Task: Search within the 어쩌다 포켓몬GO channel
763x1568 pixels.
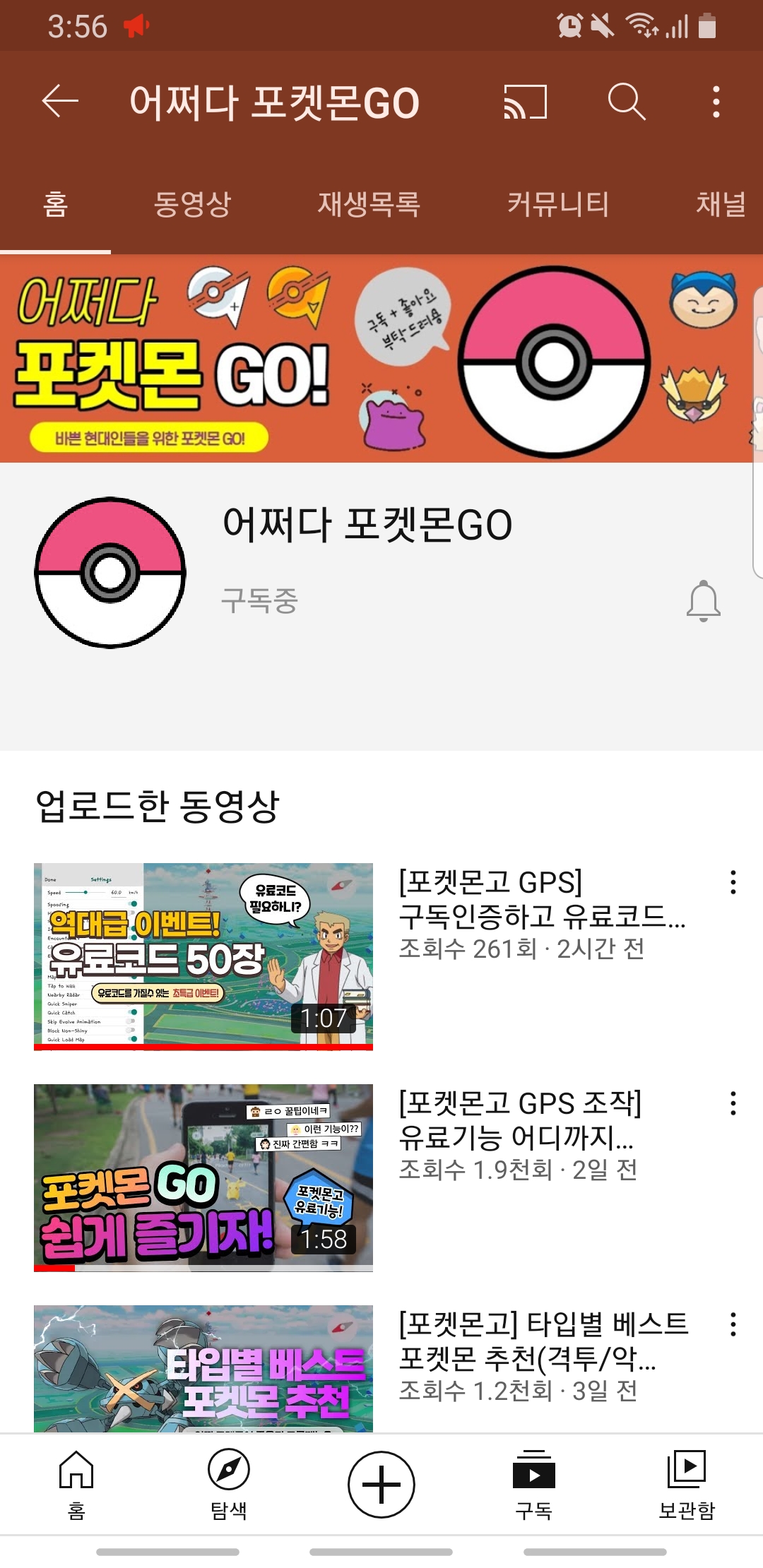Action: (x=626, y=102)
